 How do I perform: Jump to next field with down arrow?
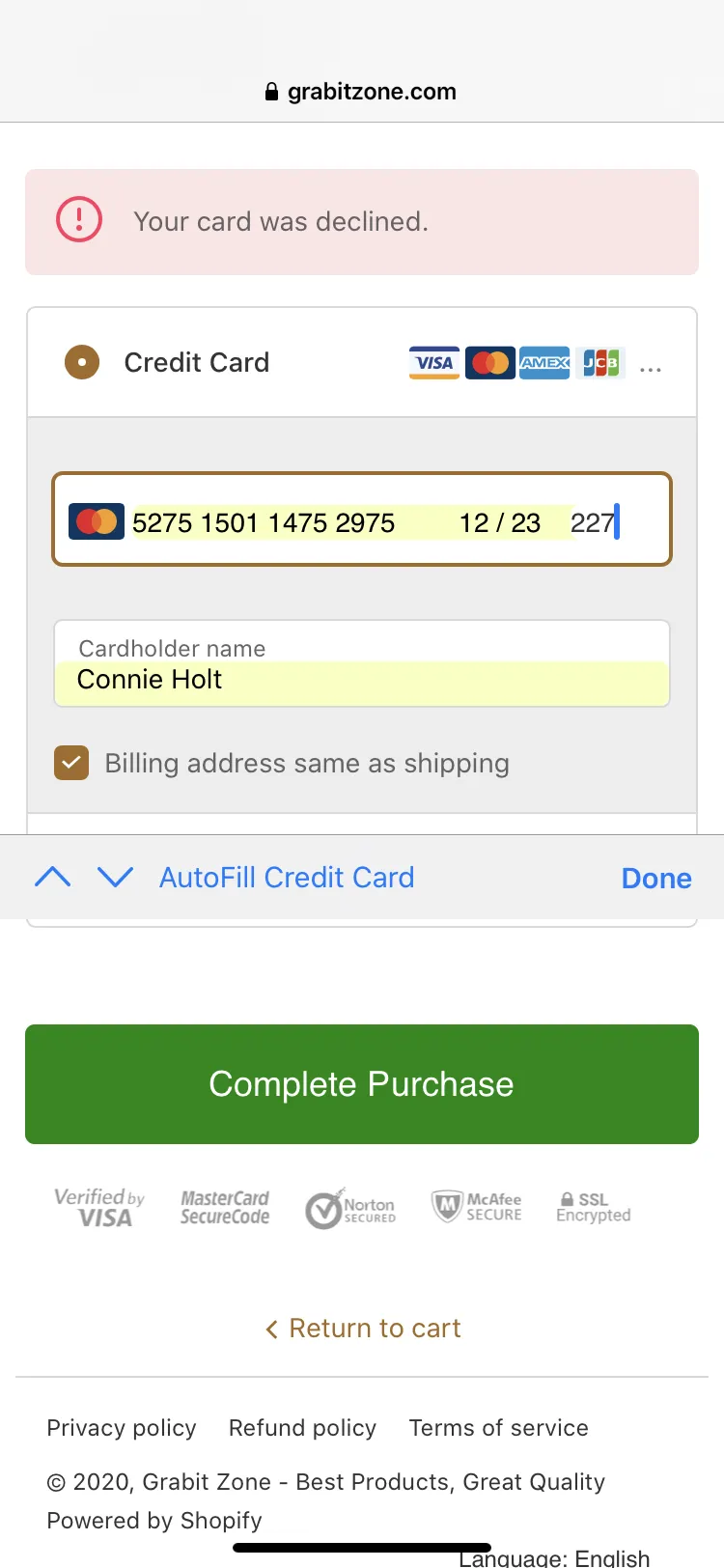[116, 877]
